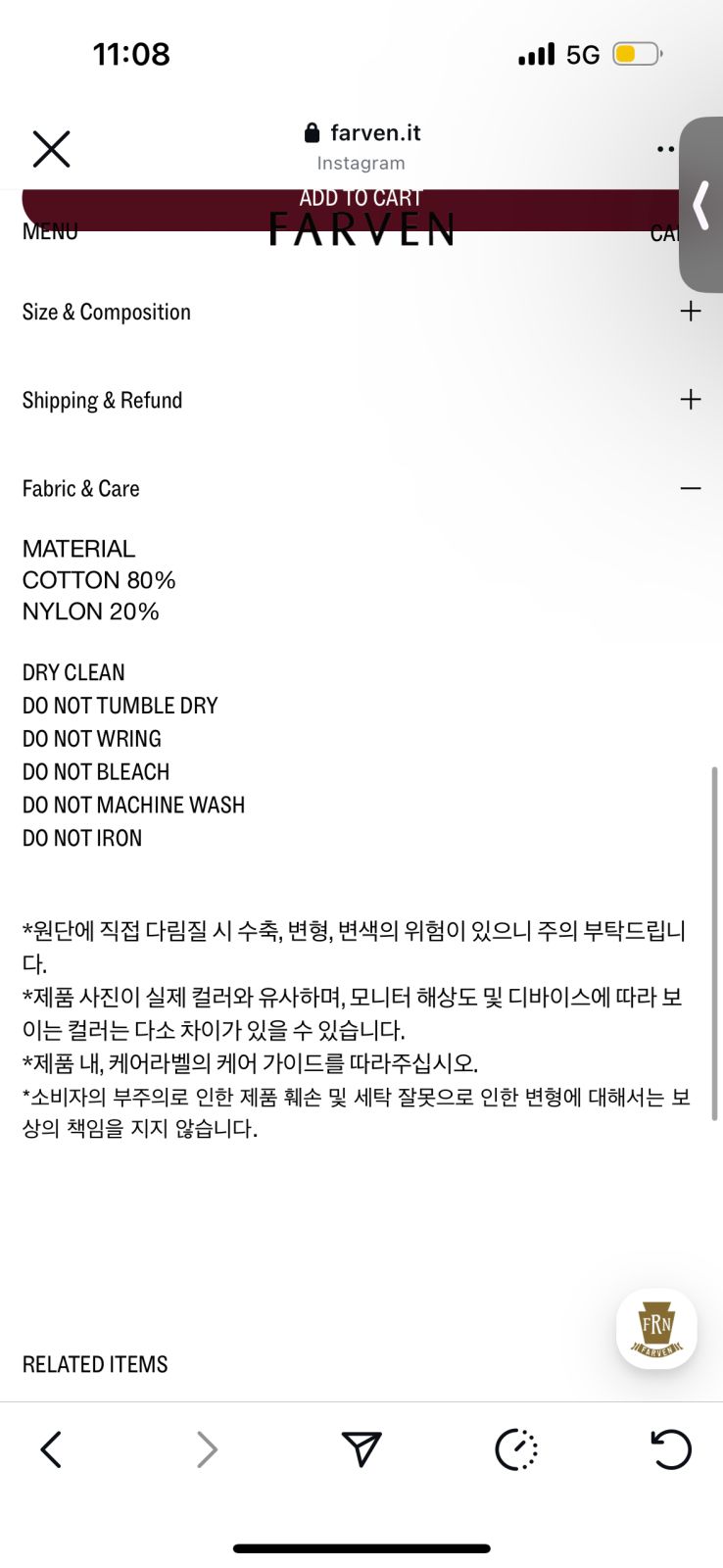The image size is (723, 1568).
Task: Open the side panel arrow handle
Action: (701, 205)
